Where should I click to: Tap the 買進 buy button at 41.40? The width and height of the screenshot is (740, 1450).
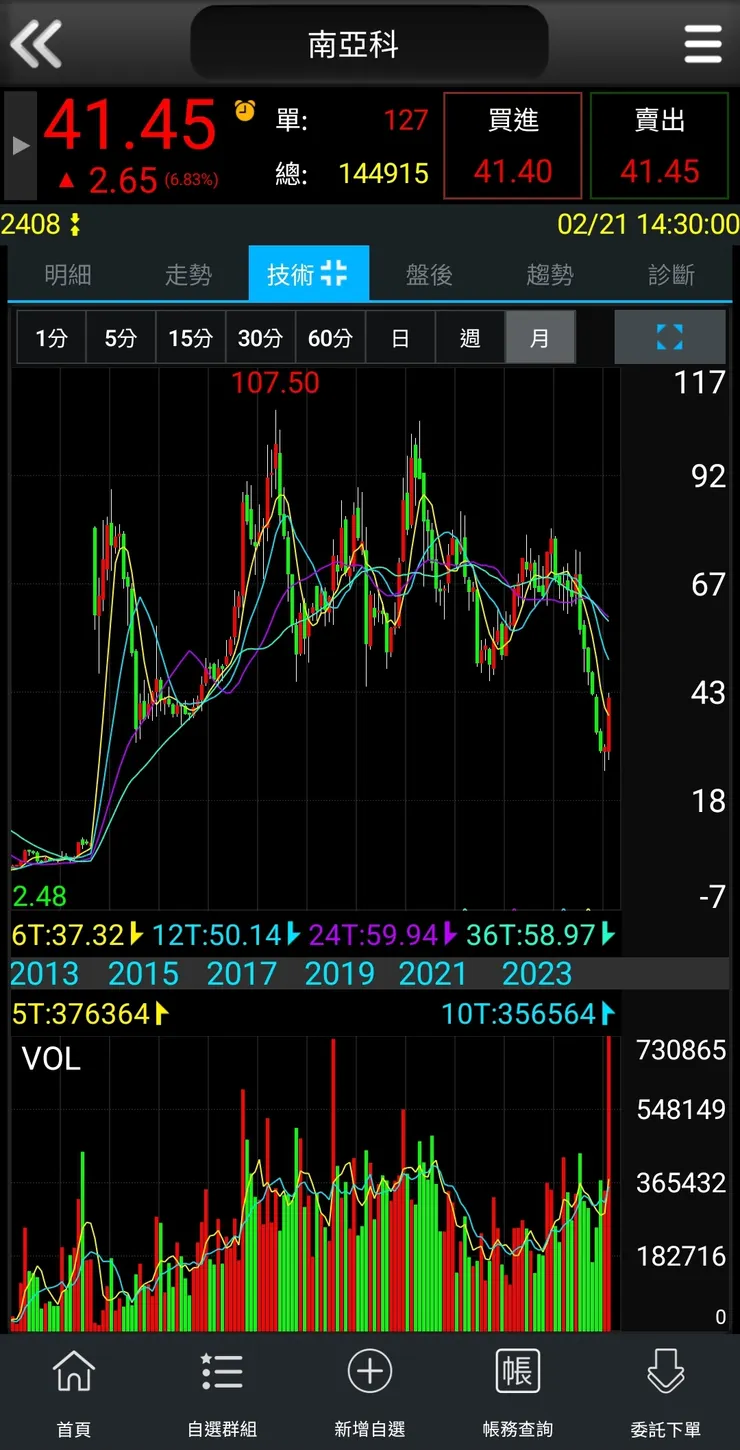click(x=512, y=146)
